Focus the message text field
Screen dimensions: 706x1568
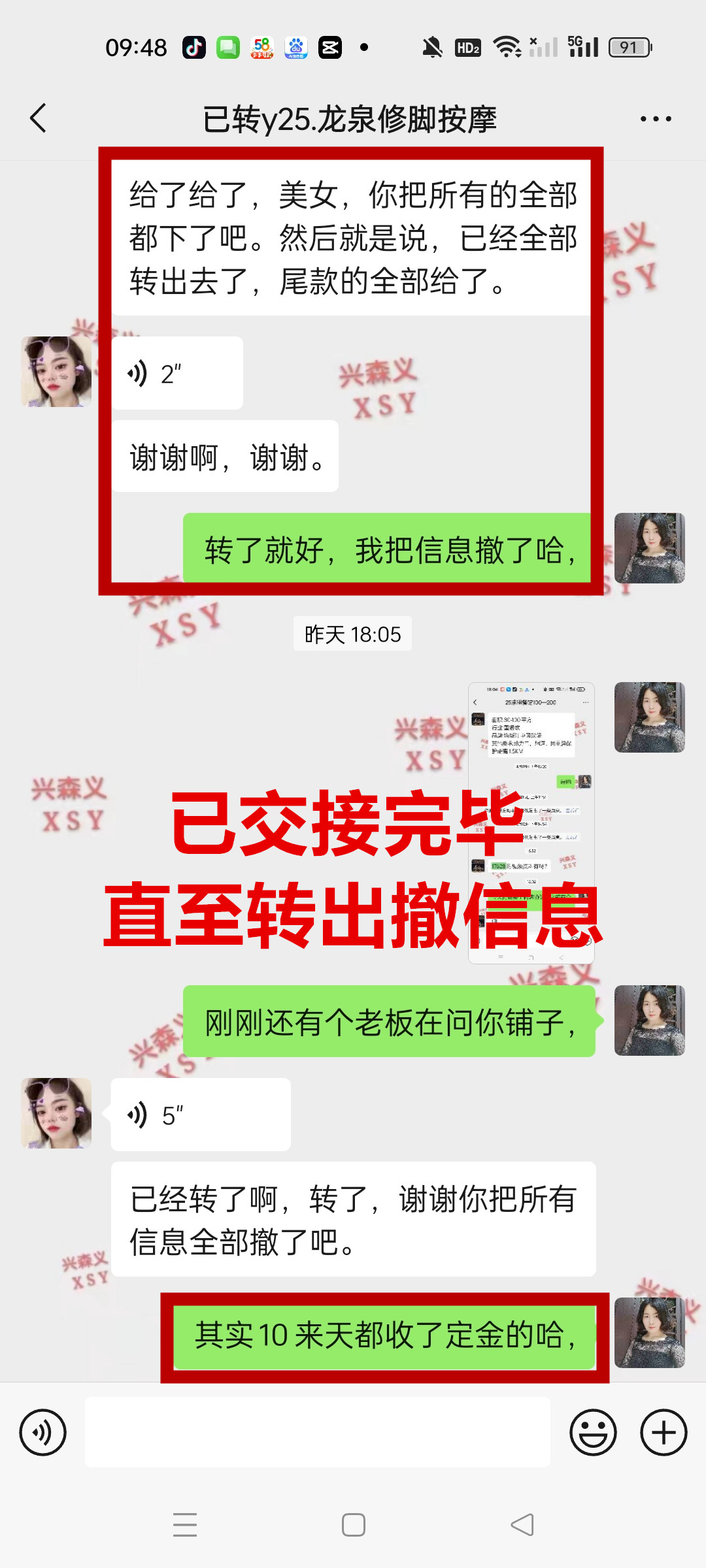(317, 1433)
